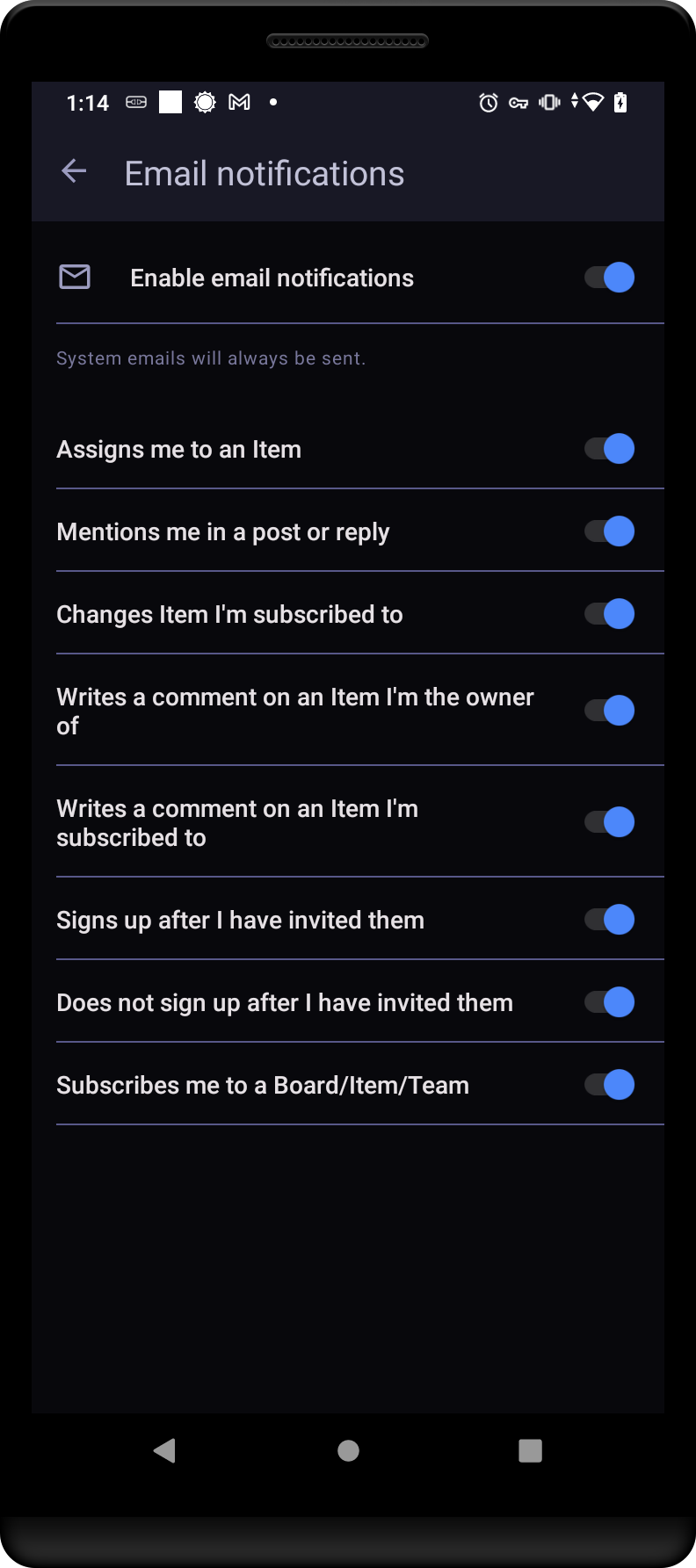This screenshot has width=696, height=1568.
Task: Tap the email envelope icon
Action: pos(74,277)
